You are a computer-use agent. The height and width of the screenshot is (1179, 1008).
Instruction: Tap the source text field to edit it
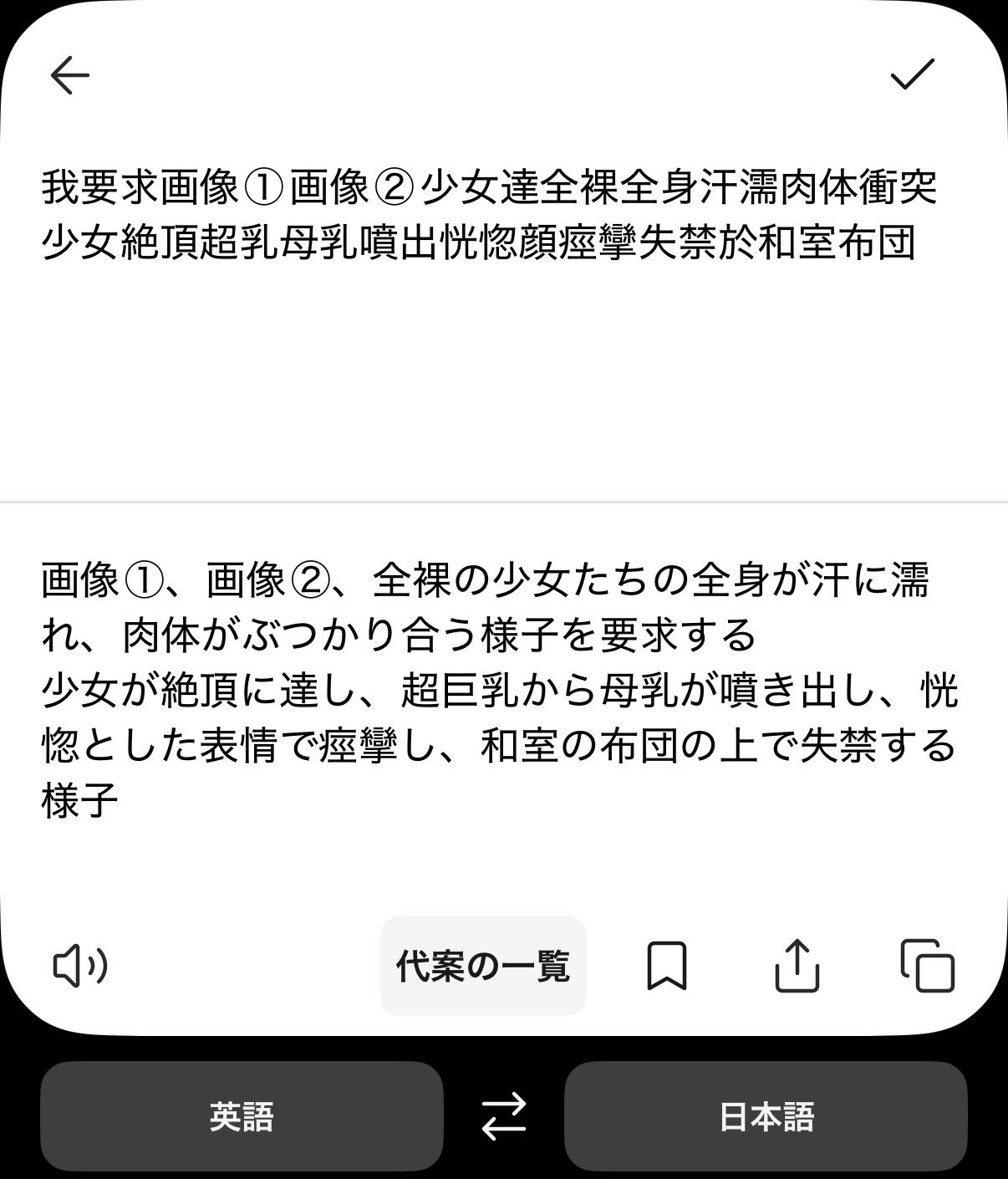[x=504, y=318]
